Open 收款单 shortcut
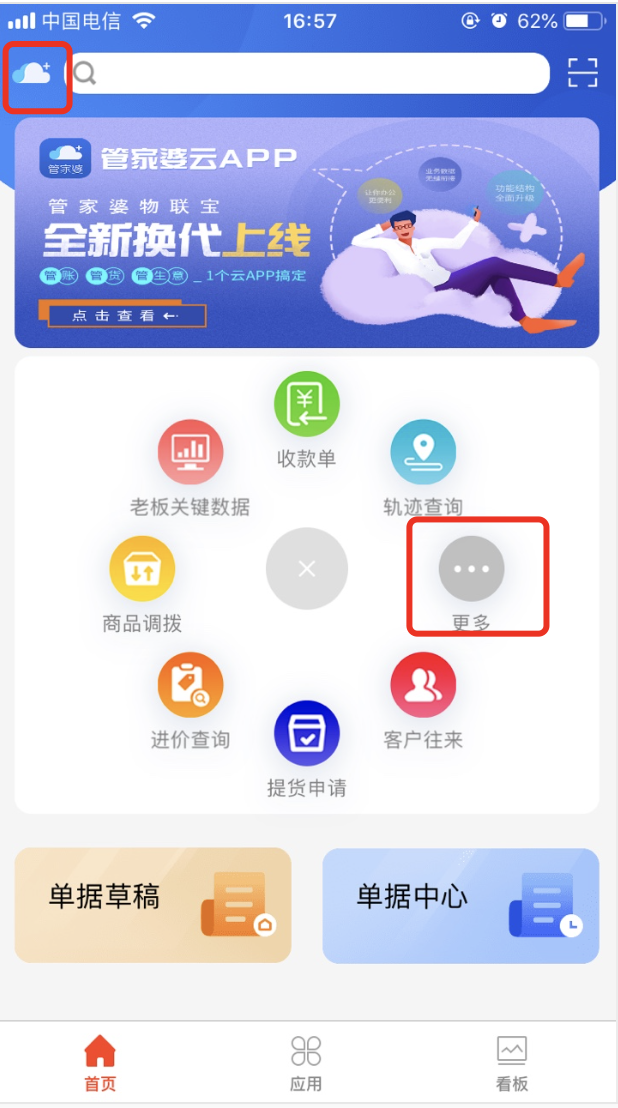Screen dimensions: 618x1108 pos(307,404)
